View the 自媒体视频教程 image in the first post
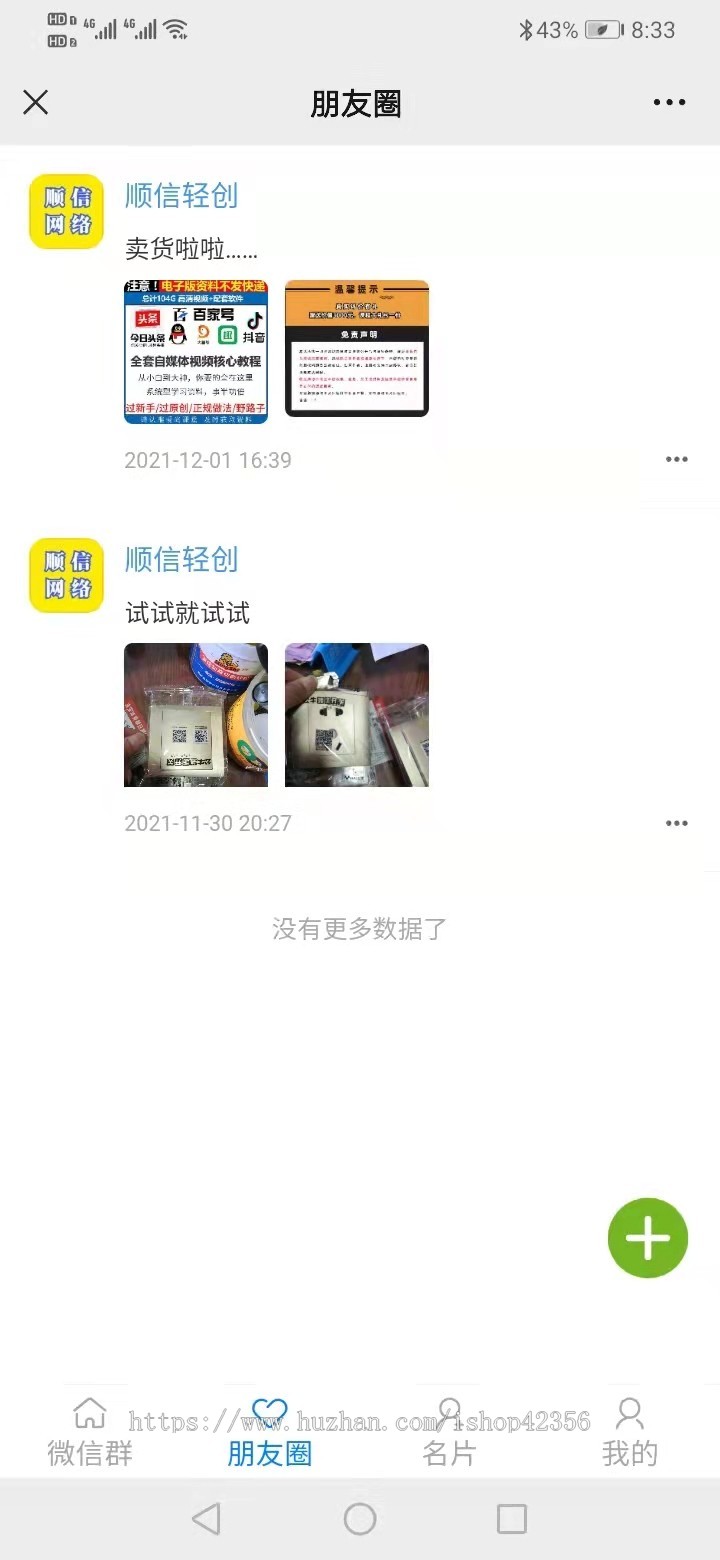 (x=196, y=352)
